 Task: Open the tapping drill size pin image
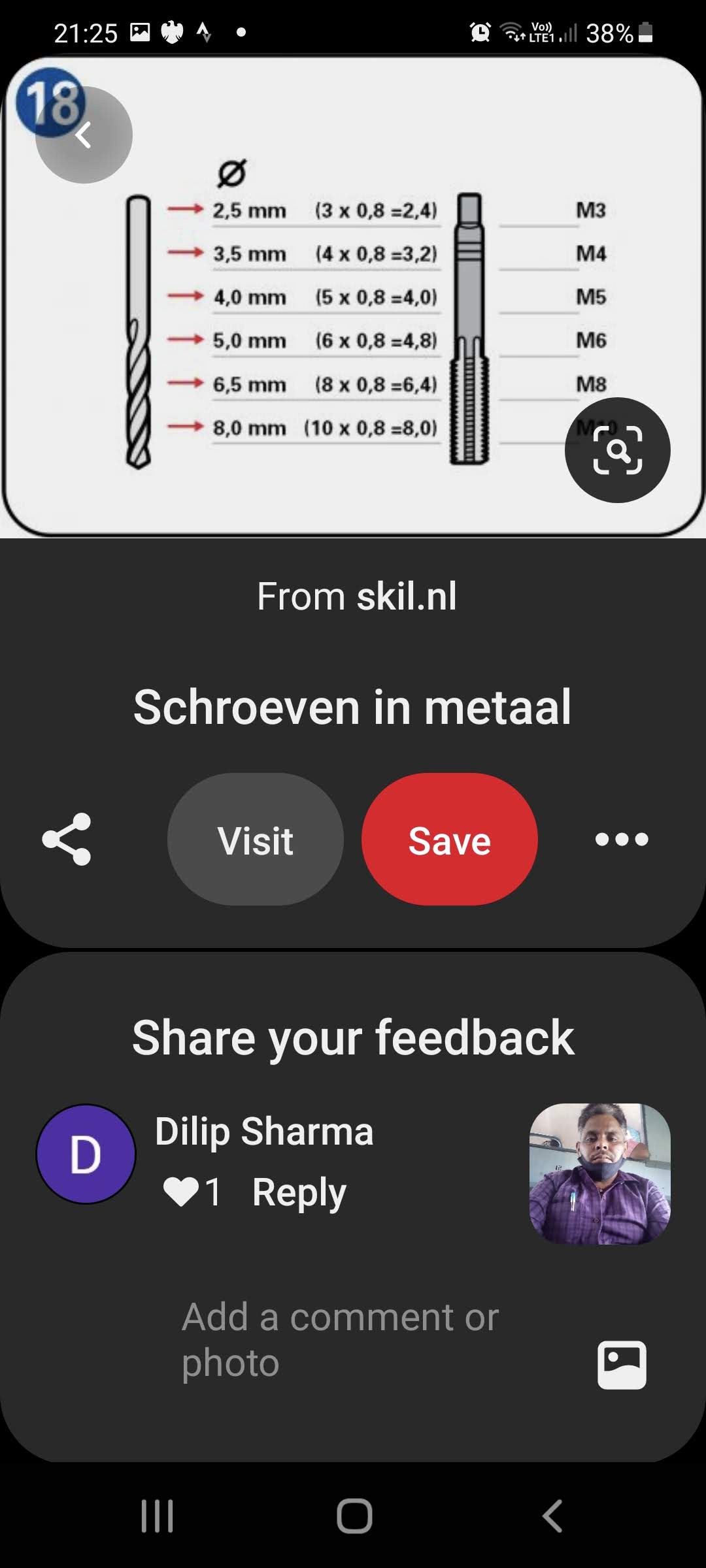point(353,314)
